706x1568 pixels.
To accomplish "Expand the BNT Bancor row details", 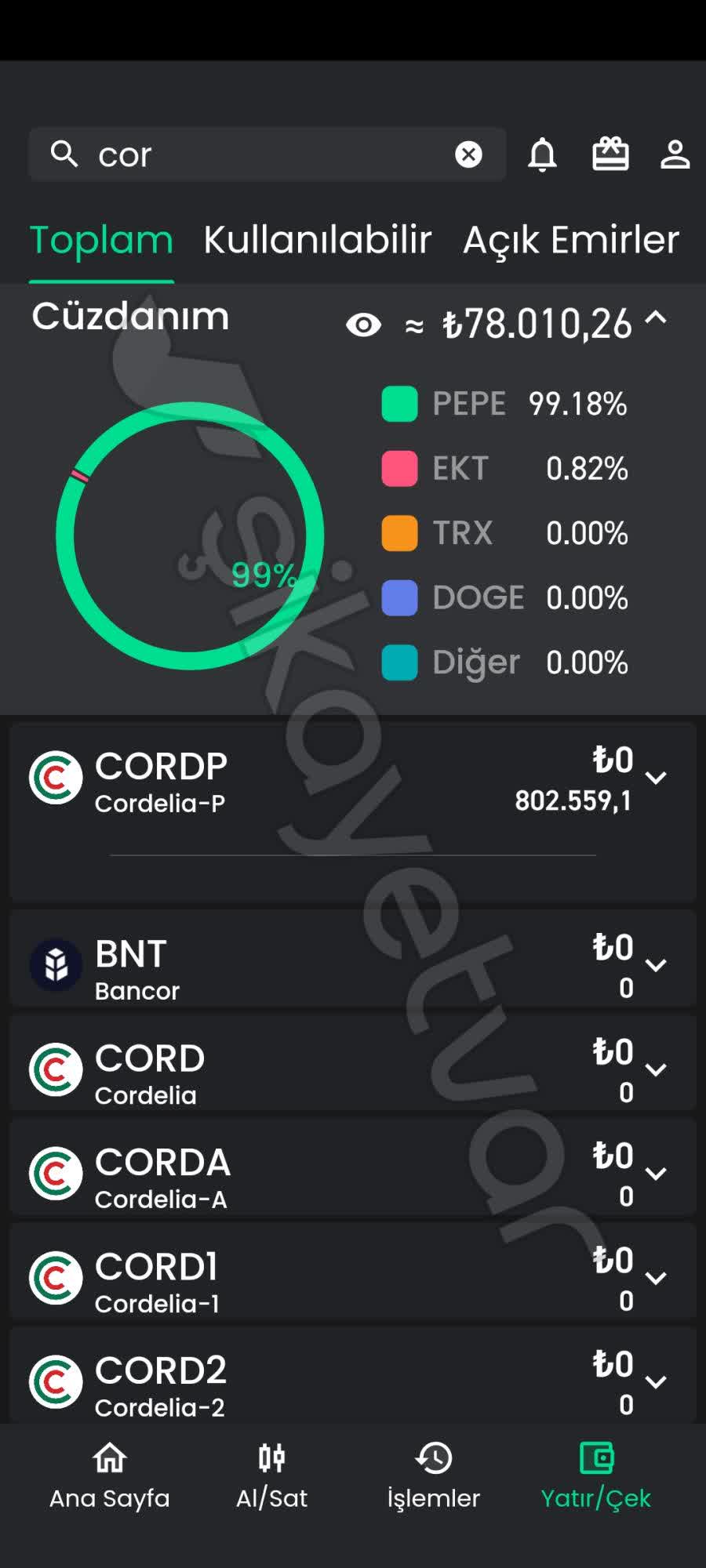I will point(656,966).
